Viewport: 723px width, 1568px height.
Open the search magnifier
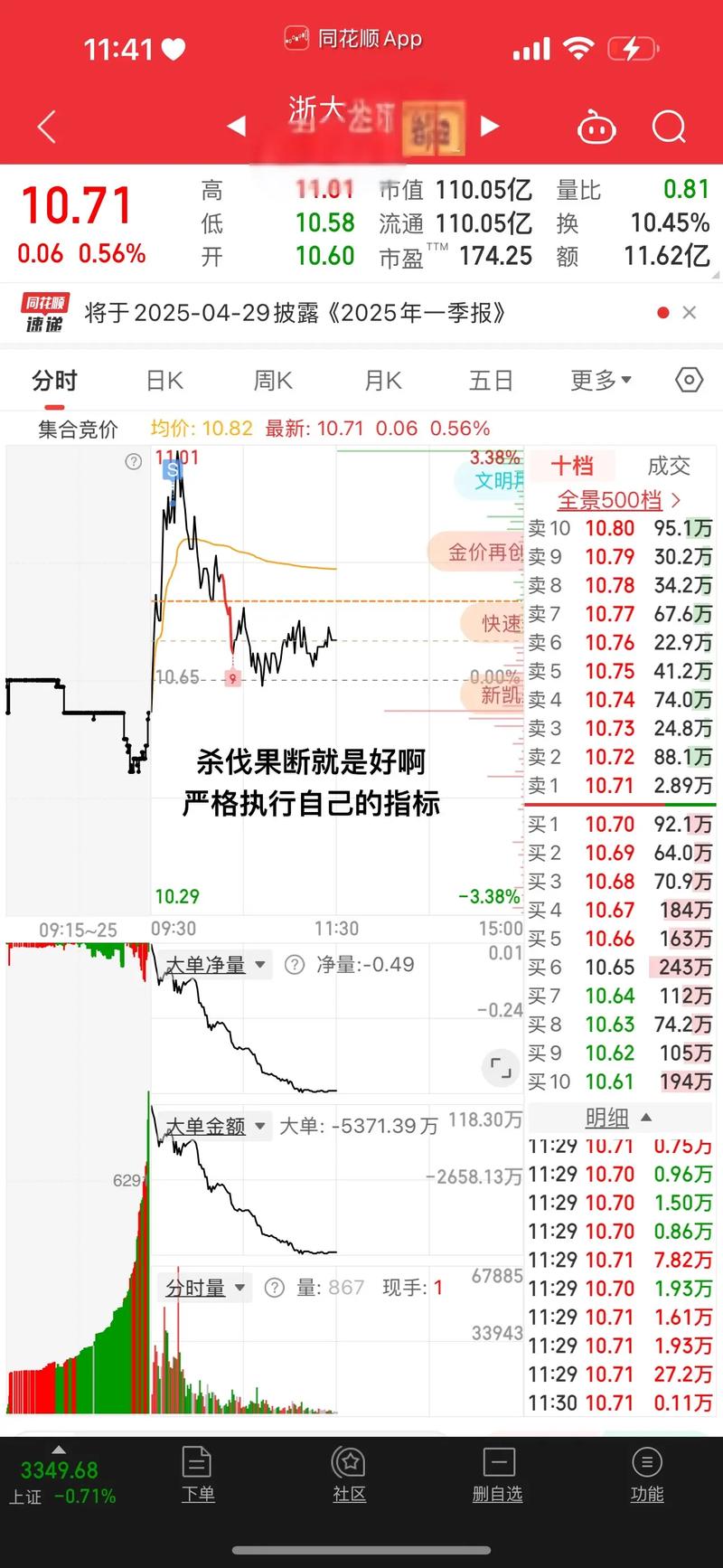point(669,127)
